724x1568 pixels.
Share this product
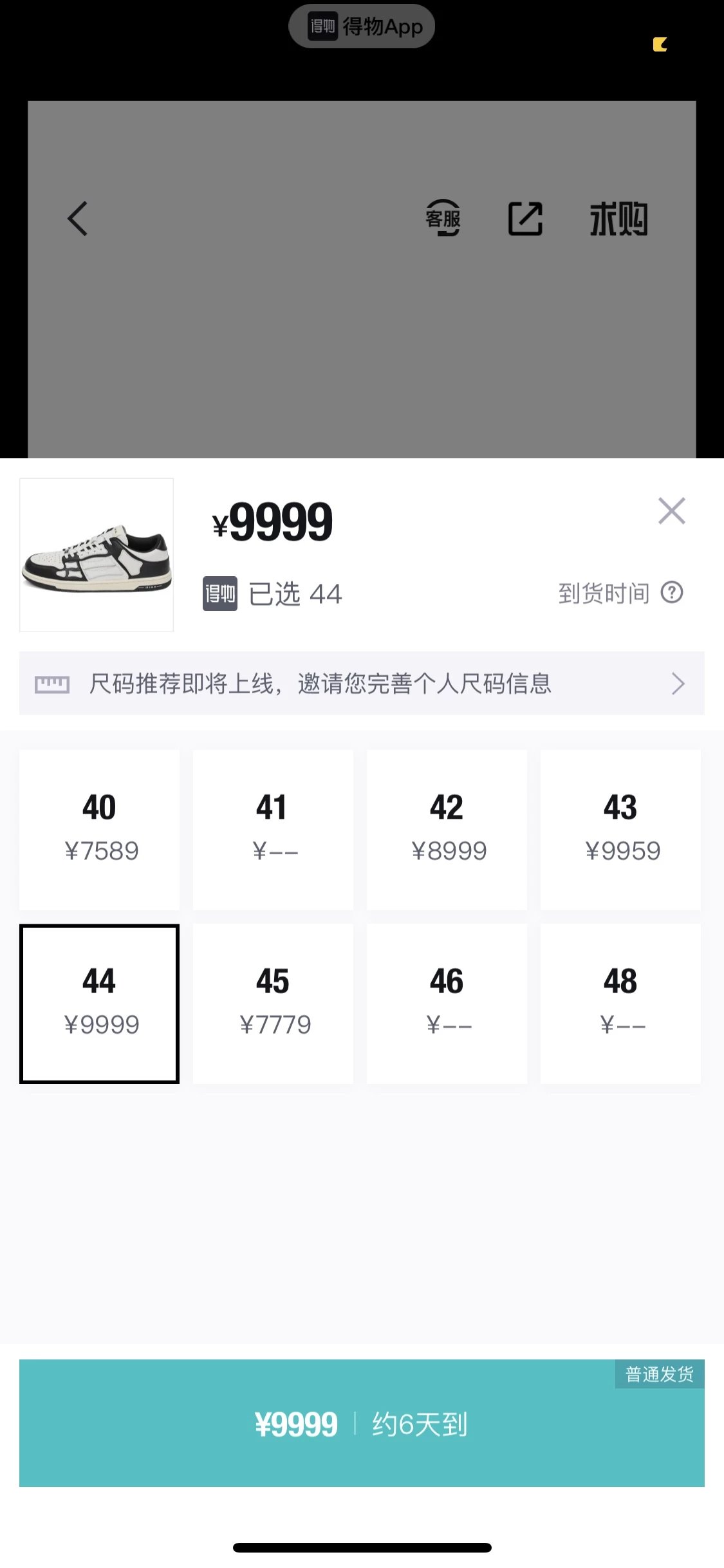click(525, 218)
